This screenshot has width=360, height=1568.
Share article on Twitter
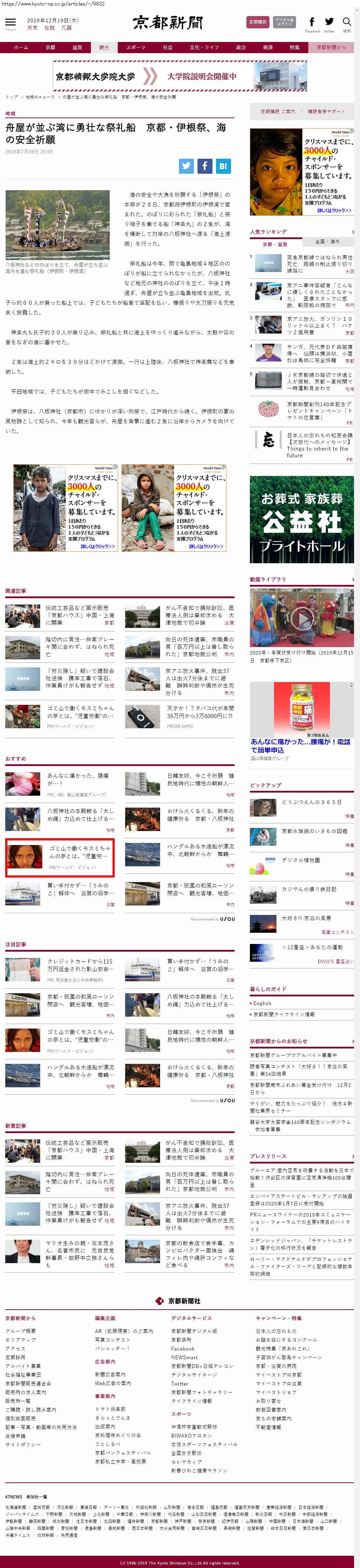pyautogui.click(x=186, y=166)
